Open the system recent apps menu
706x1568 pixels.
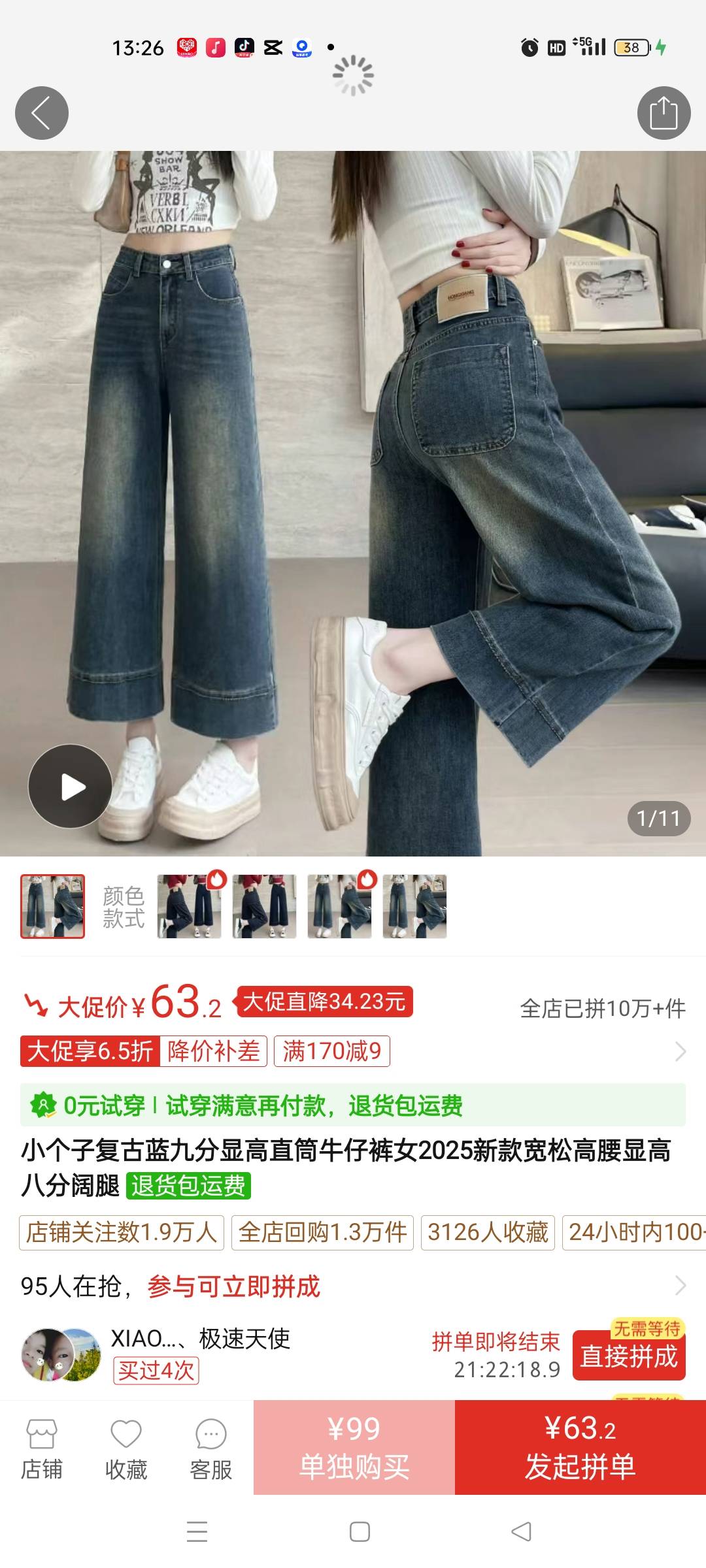[x=197, y=1531]
